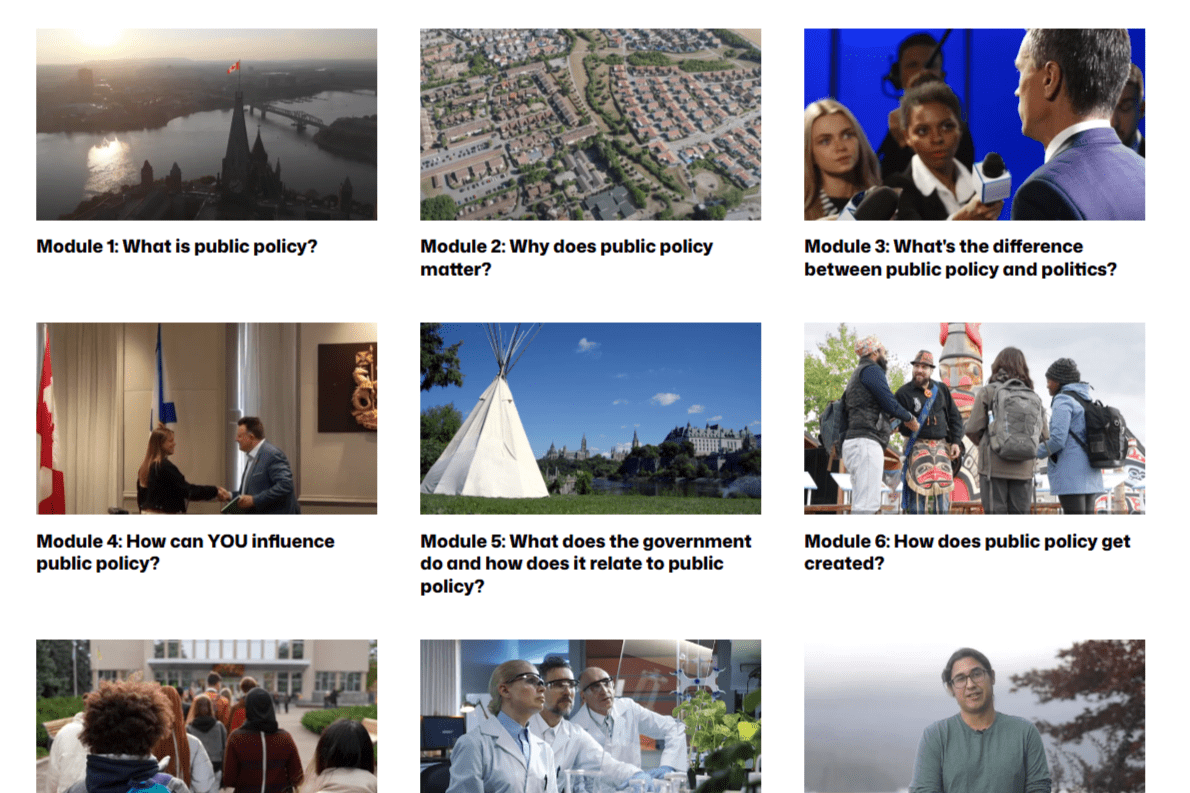The width and height of the screenshot is (1190, 793).
Task: Open the module tile showing a man in glasses
Action: point(974,716)
